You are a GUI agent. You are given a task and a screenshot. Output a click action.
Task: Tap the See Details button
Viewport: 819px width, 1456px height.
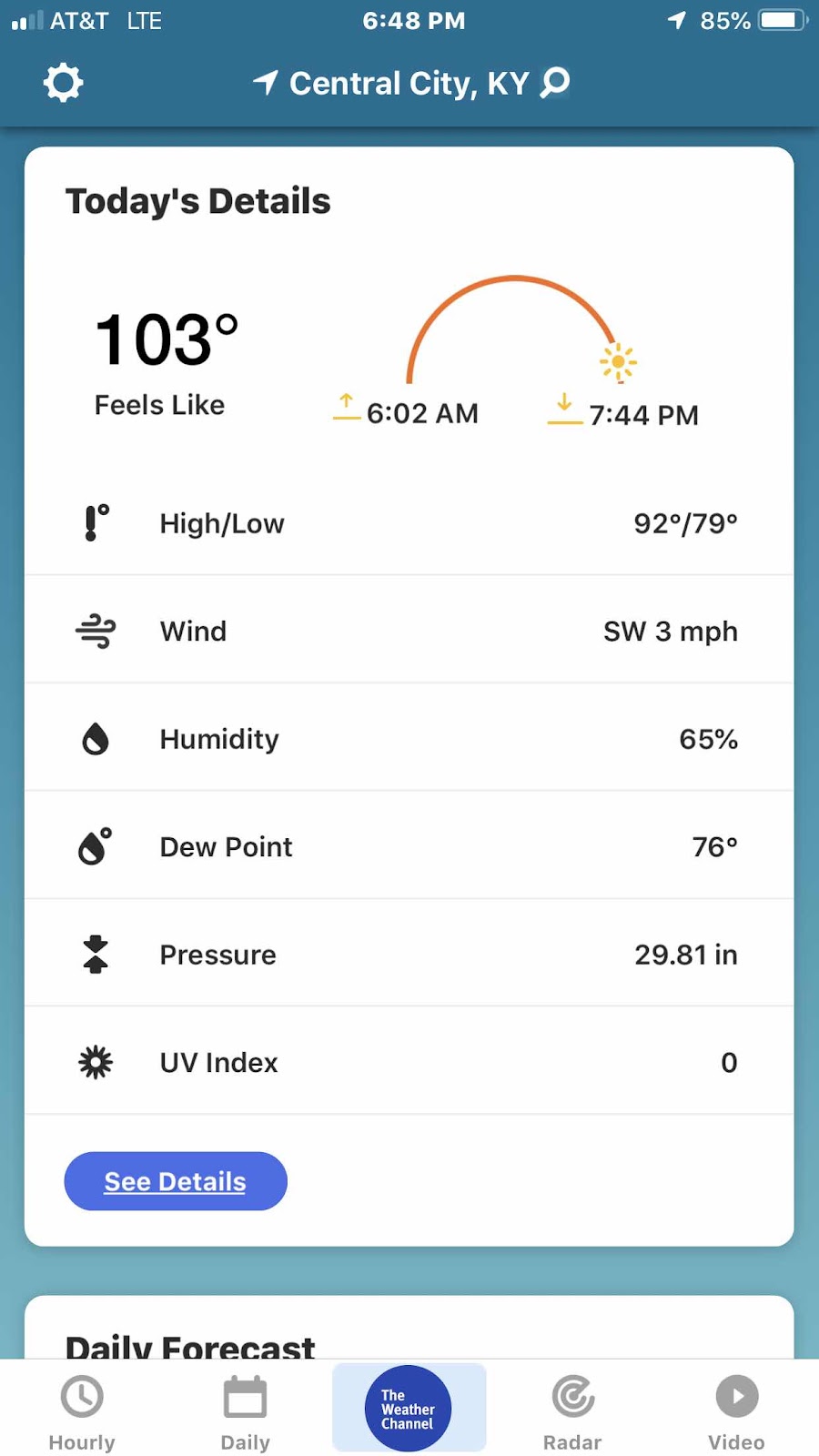[x=176, y=1181]
